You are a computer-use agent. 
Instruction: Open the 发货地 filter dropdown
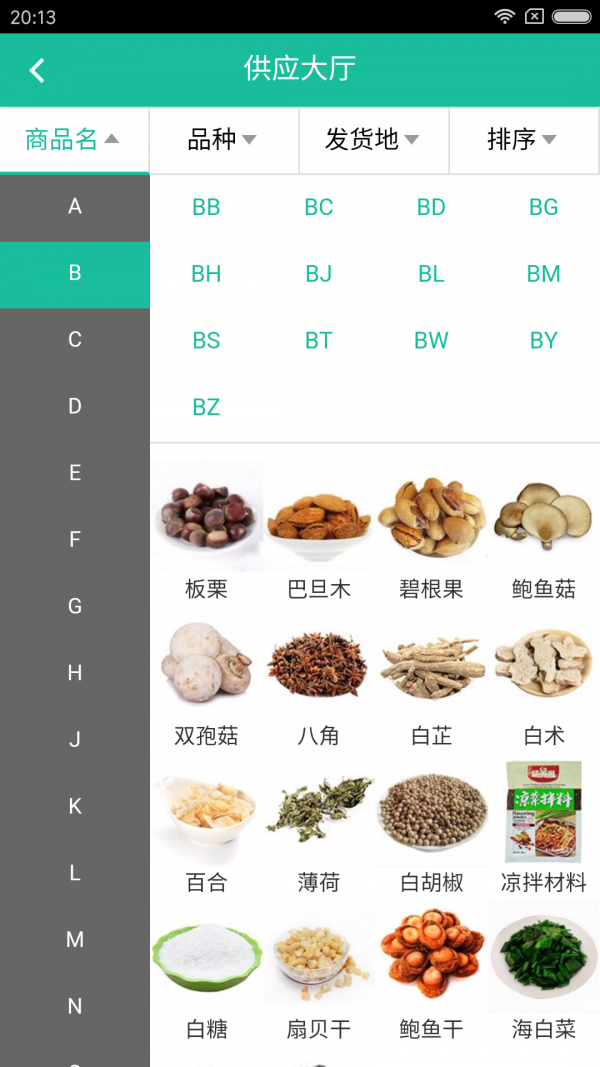point(372,140)
